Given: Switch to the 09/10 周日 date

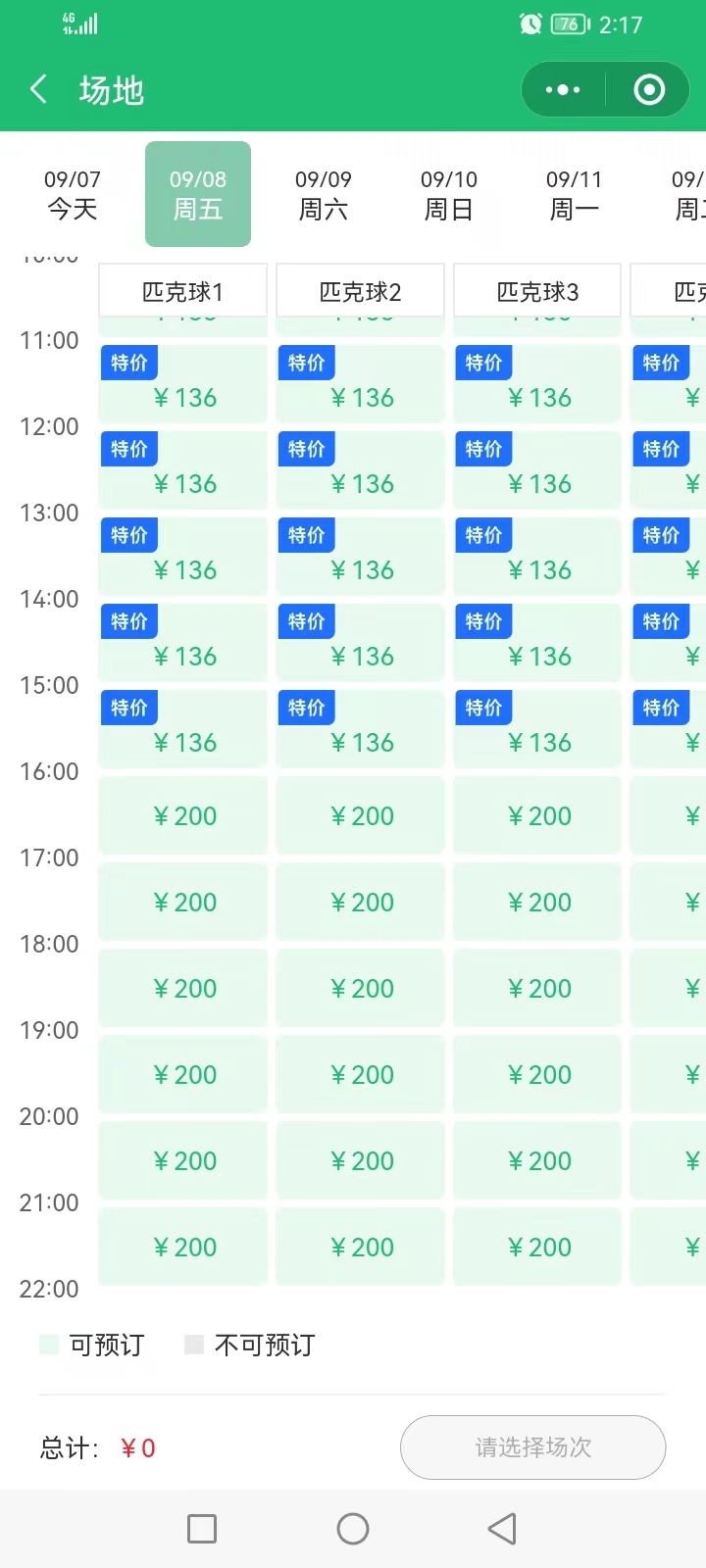Looking at the screenshot, I should point(449,194).
